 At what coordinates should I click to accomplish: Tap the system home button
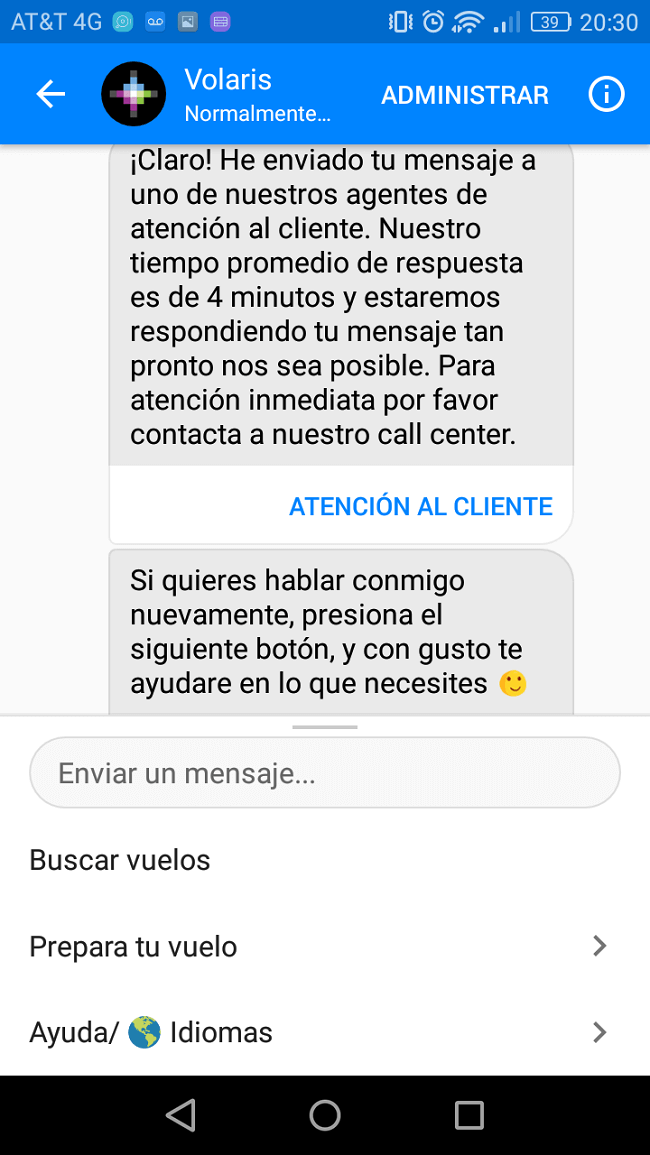click(325, 1115)
